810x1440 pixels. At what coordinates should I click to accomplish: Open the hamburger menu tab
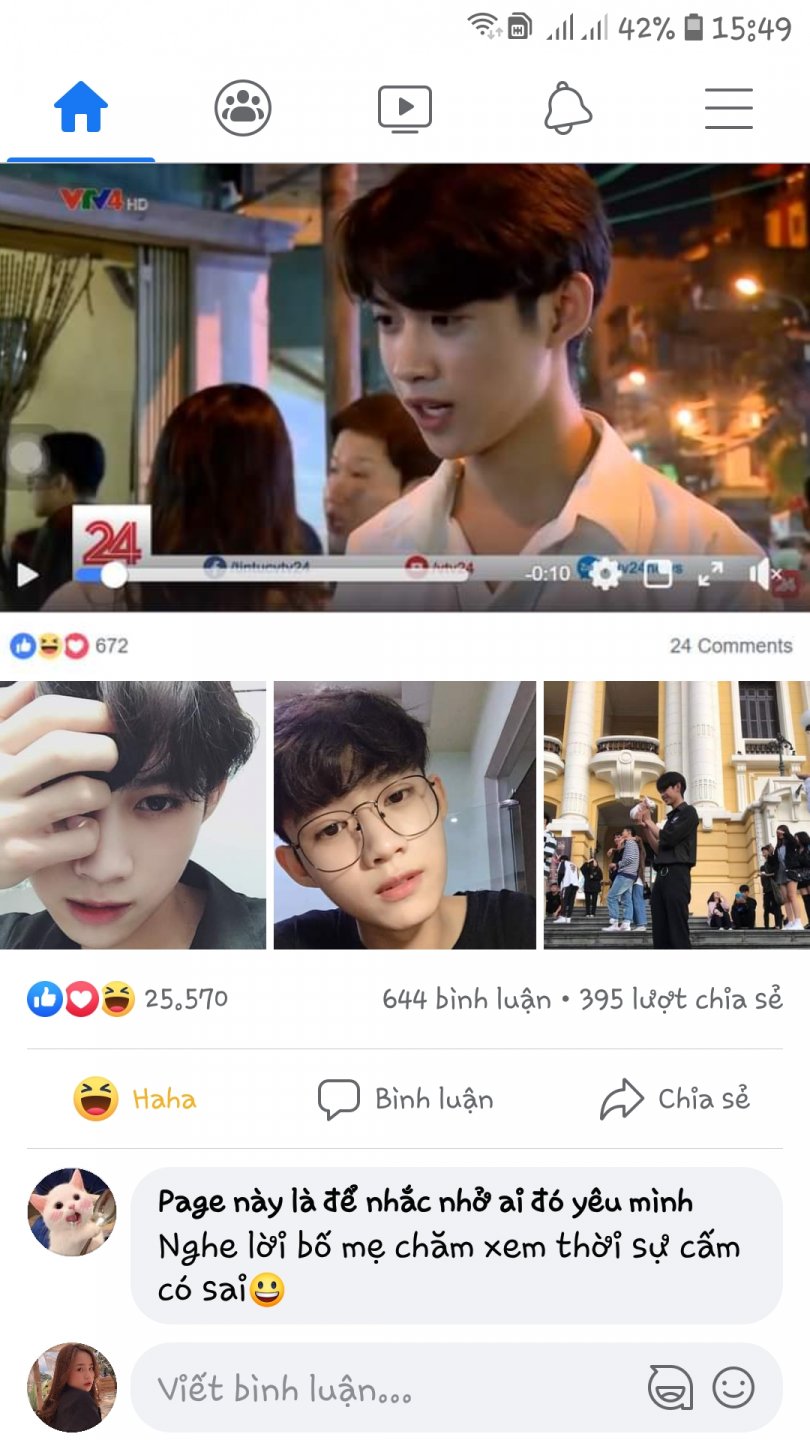(x=729, y=108)
